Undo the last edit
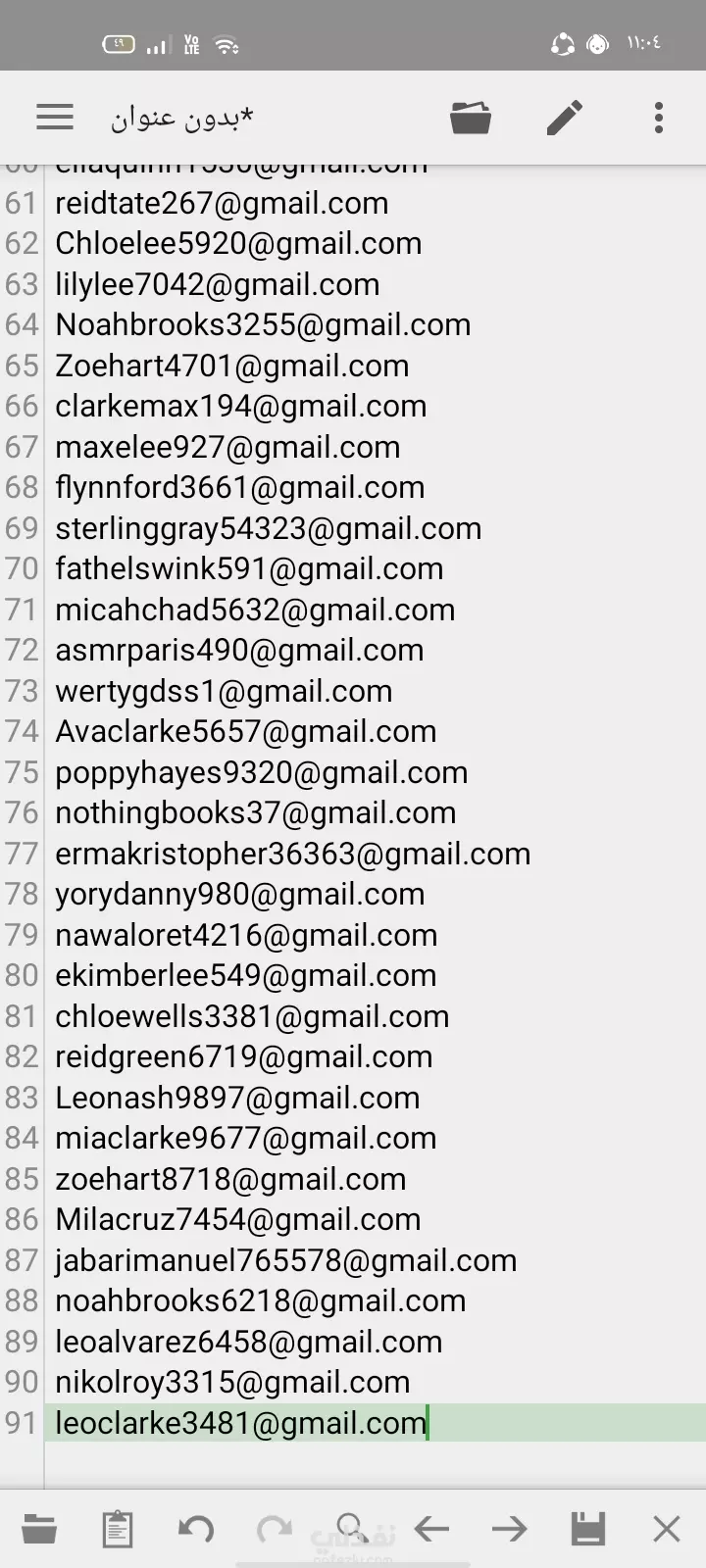The width and height of the screenshot is (706, 1568). [196, 1529]
